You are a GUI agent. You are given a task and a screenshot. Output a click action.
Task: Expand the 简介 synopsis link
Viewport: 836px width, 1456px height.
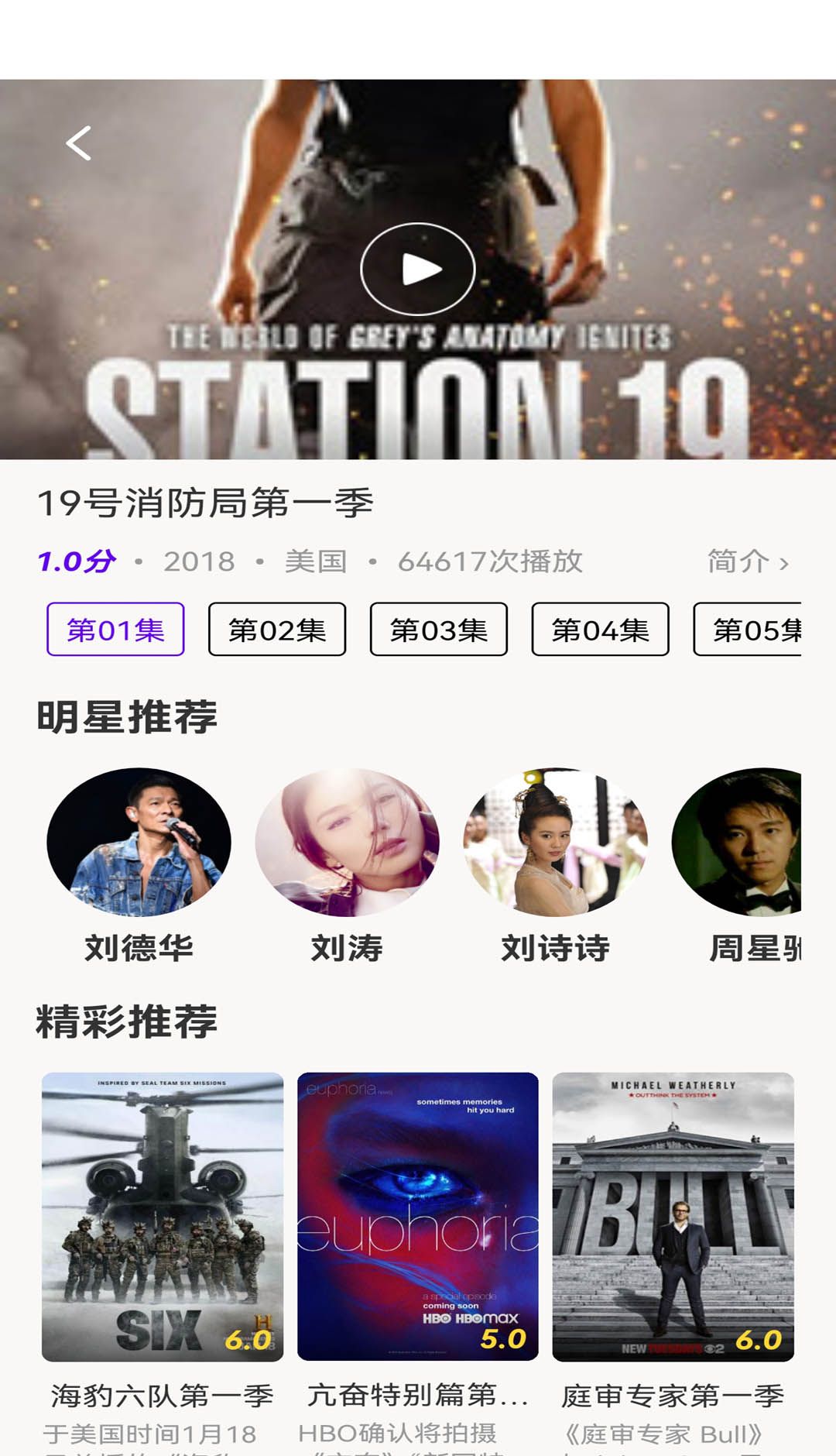[x=747, y=561]
